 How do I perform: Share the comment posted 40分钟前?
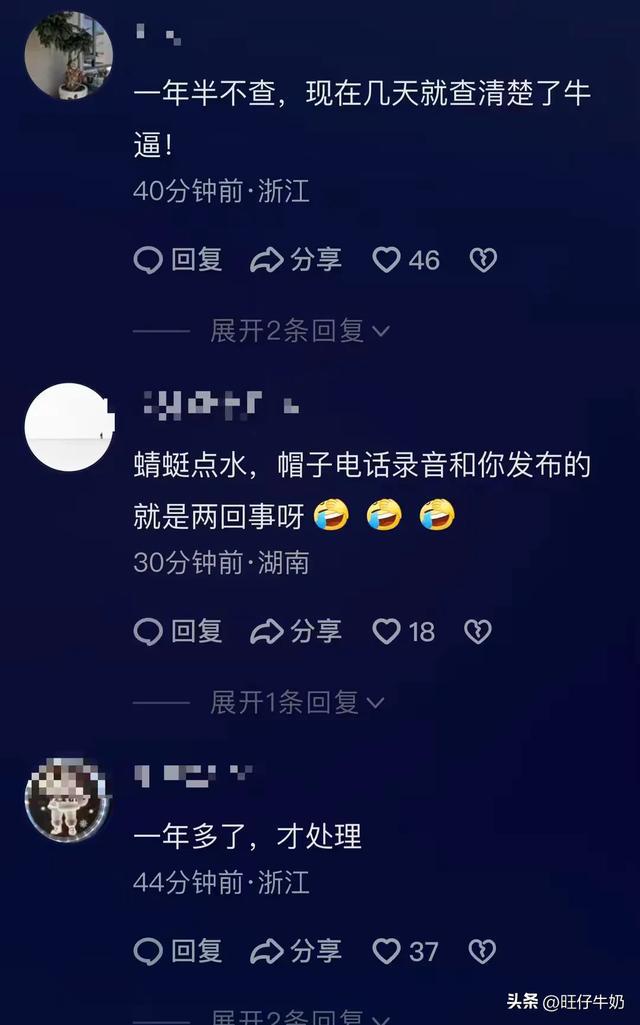(295, 260)
